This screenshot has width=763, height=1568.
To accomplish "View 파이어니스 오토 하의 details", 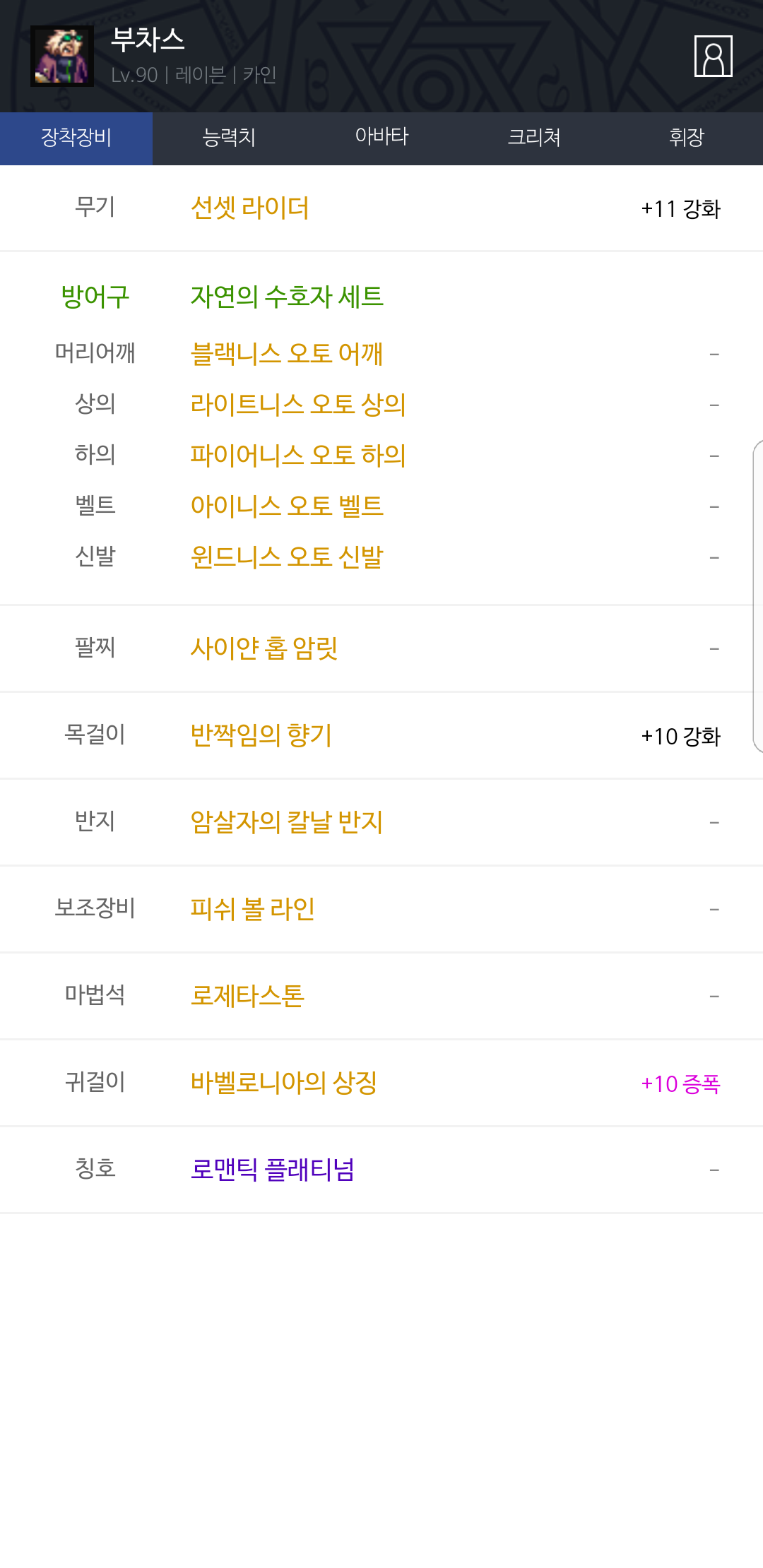I will click(298, 455).
